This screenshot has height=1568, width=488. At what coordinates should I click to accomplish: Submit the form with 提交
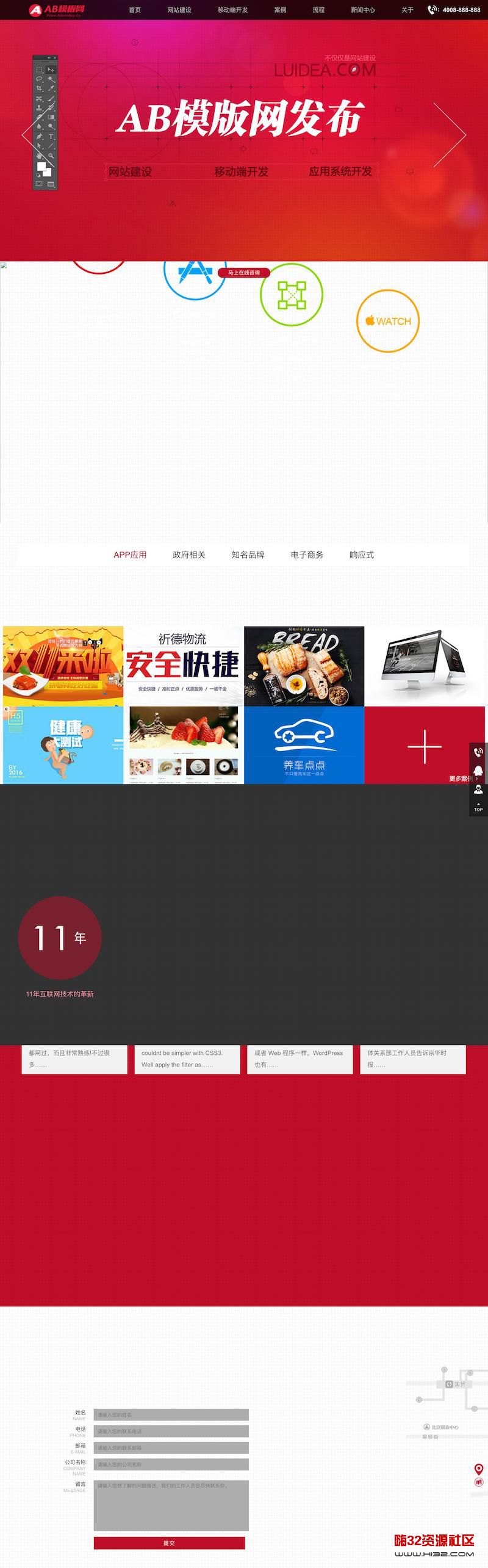point(169,1543)
